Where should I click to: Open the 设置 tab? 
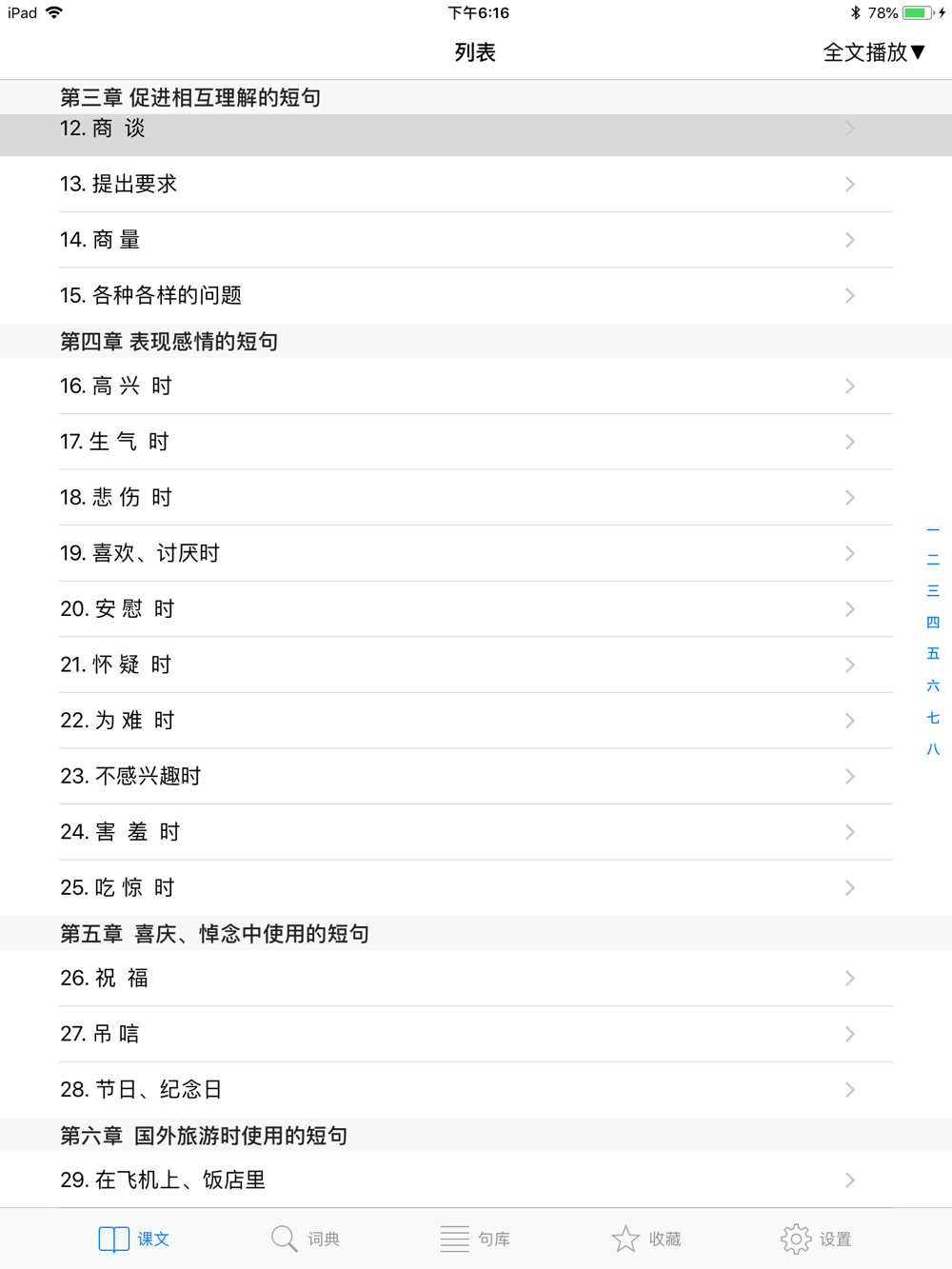tap(816, 1239)
